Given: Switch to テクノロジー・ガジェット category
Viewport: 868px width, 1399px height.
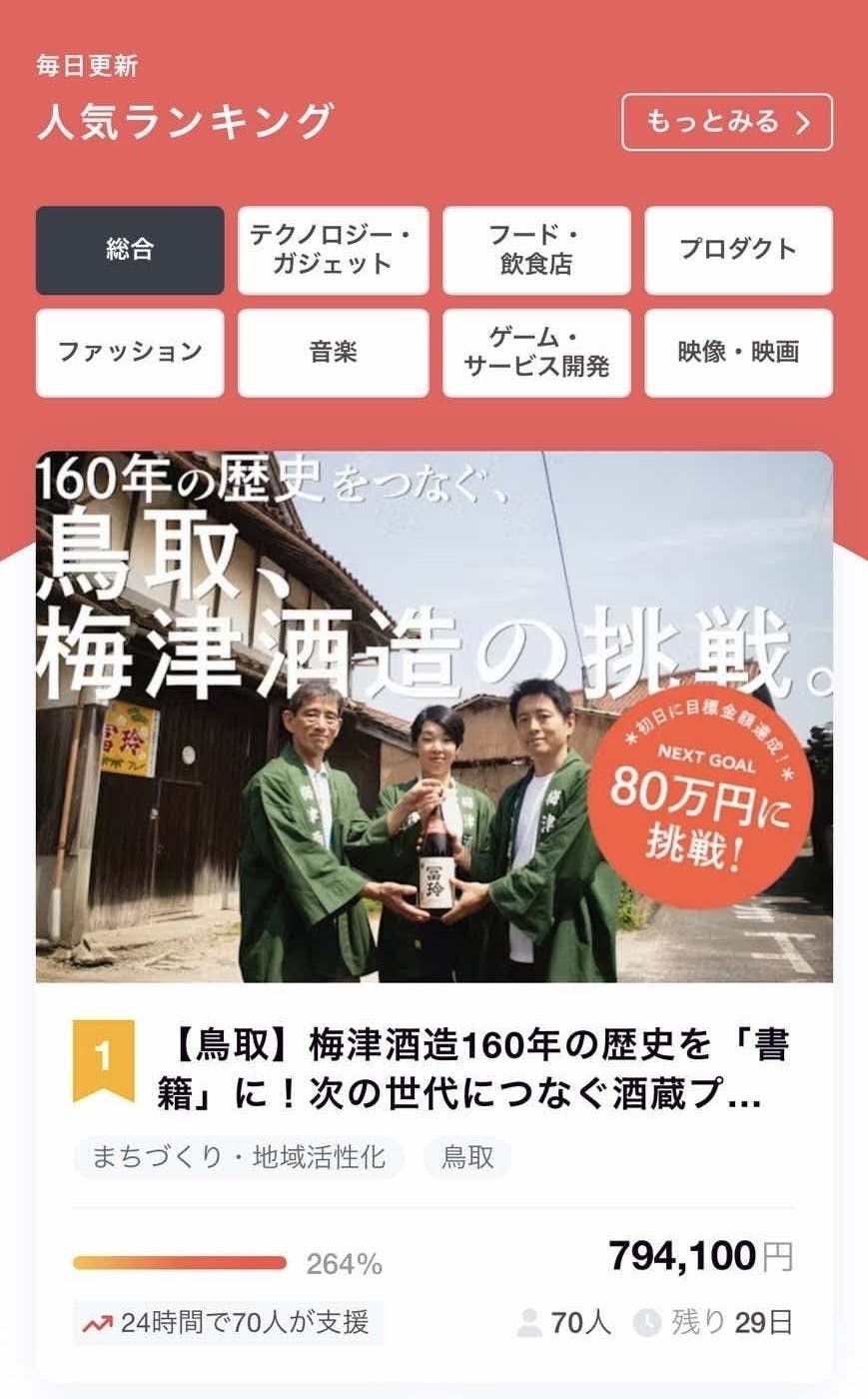Looking at the screenshot, I should [x=333, y=250].
